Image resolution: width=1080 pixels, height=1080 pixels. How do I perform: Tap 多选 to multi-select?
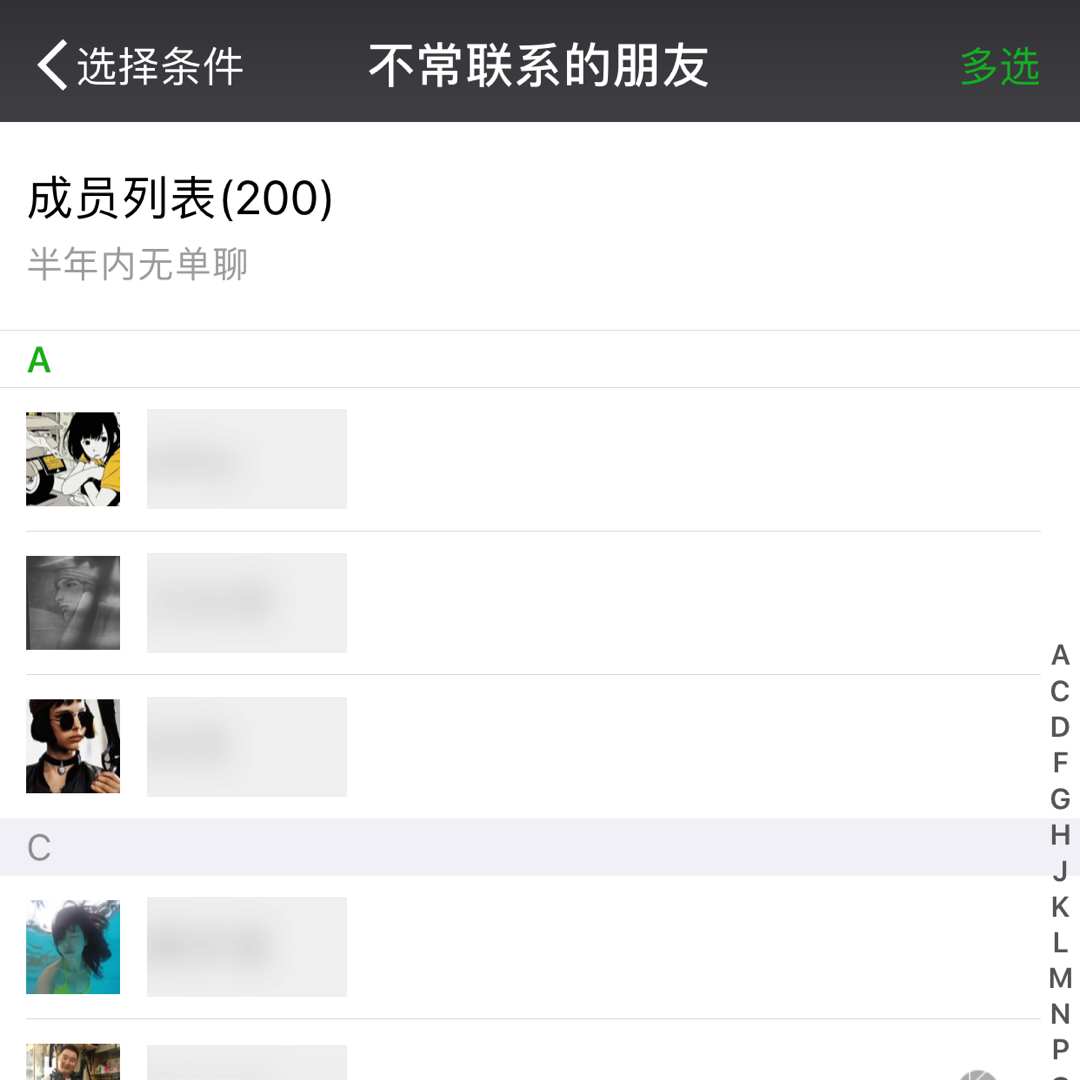click(999, 67)
